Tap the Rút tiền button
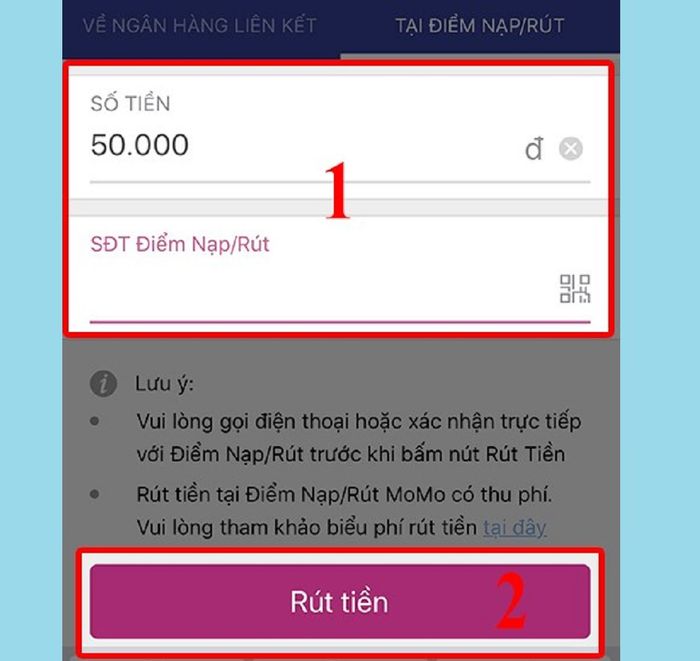700x661 pixels. [340, 602]
